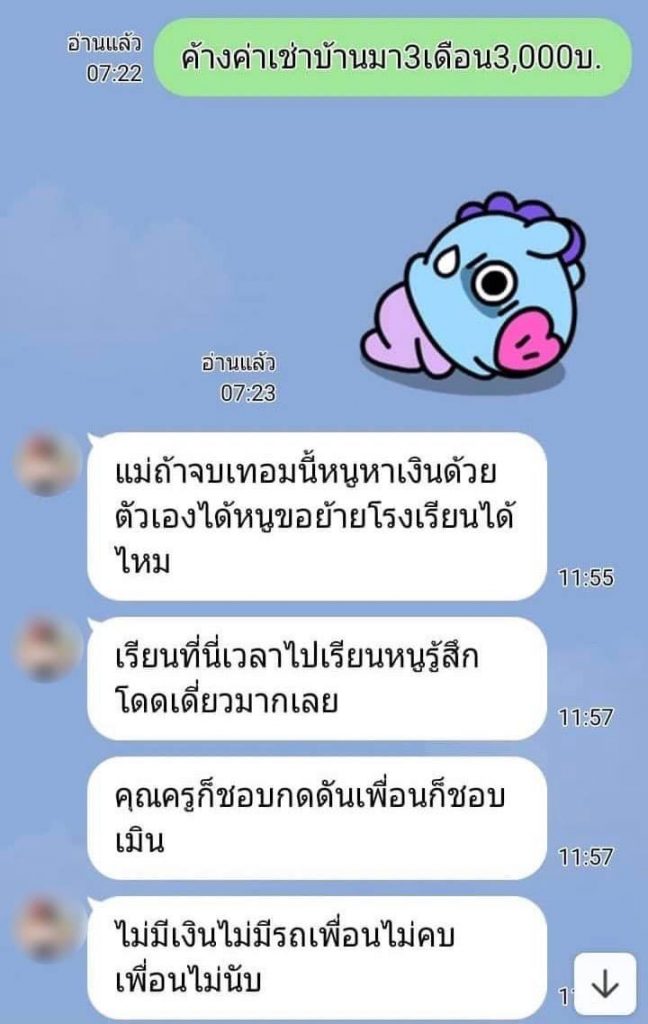
Task: Jump to latest messages with down arrow
Action: click(605, 984)
